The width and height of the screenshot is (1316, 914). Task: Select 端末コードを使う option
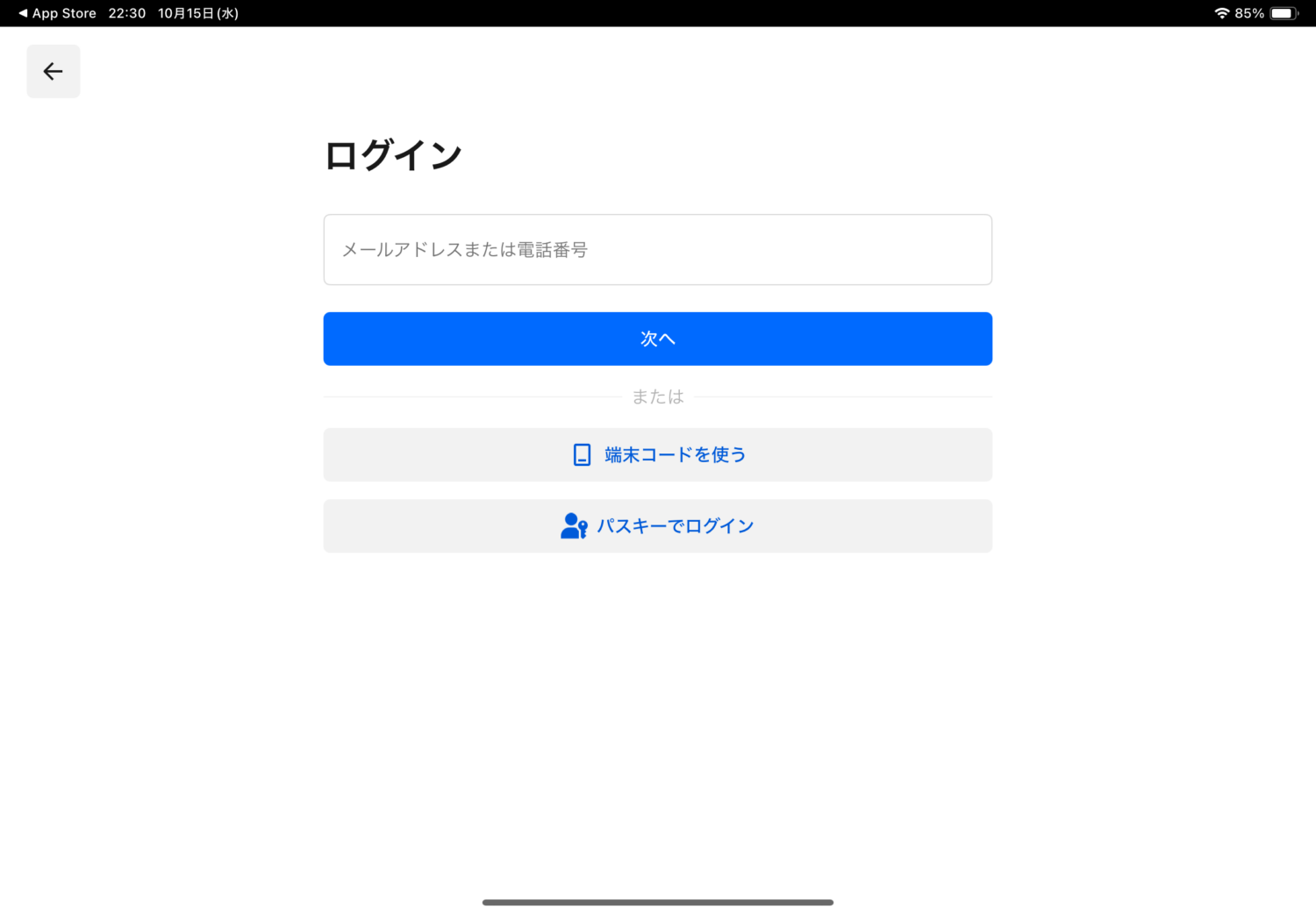point(657,454)
